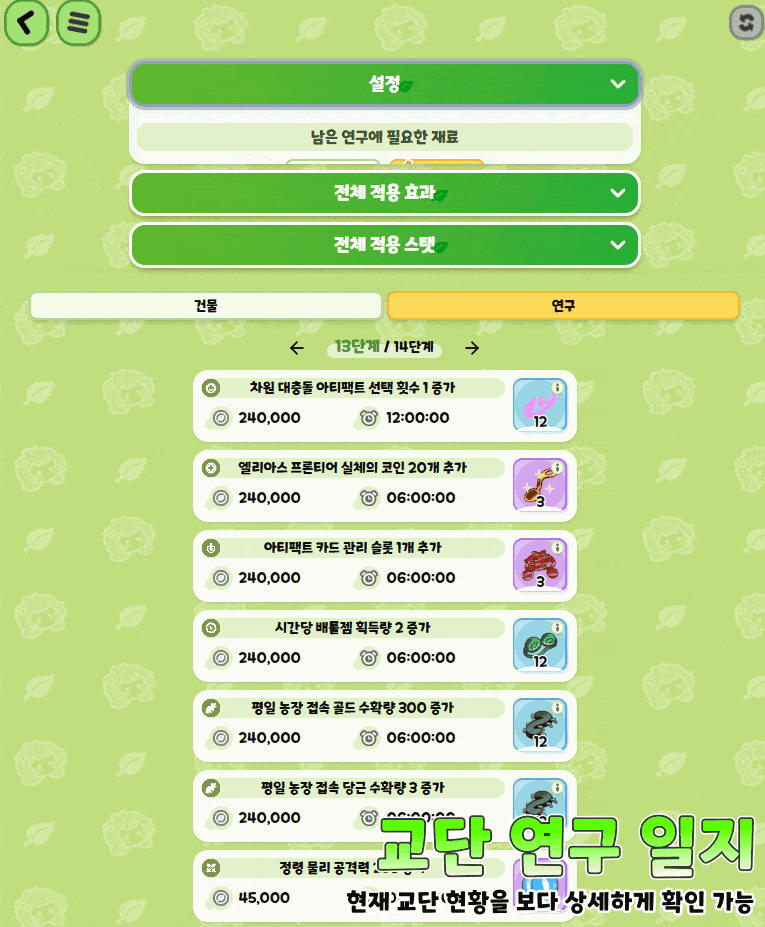
Task: Go to the previous research stage
Action: [x=296, y=348]
